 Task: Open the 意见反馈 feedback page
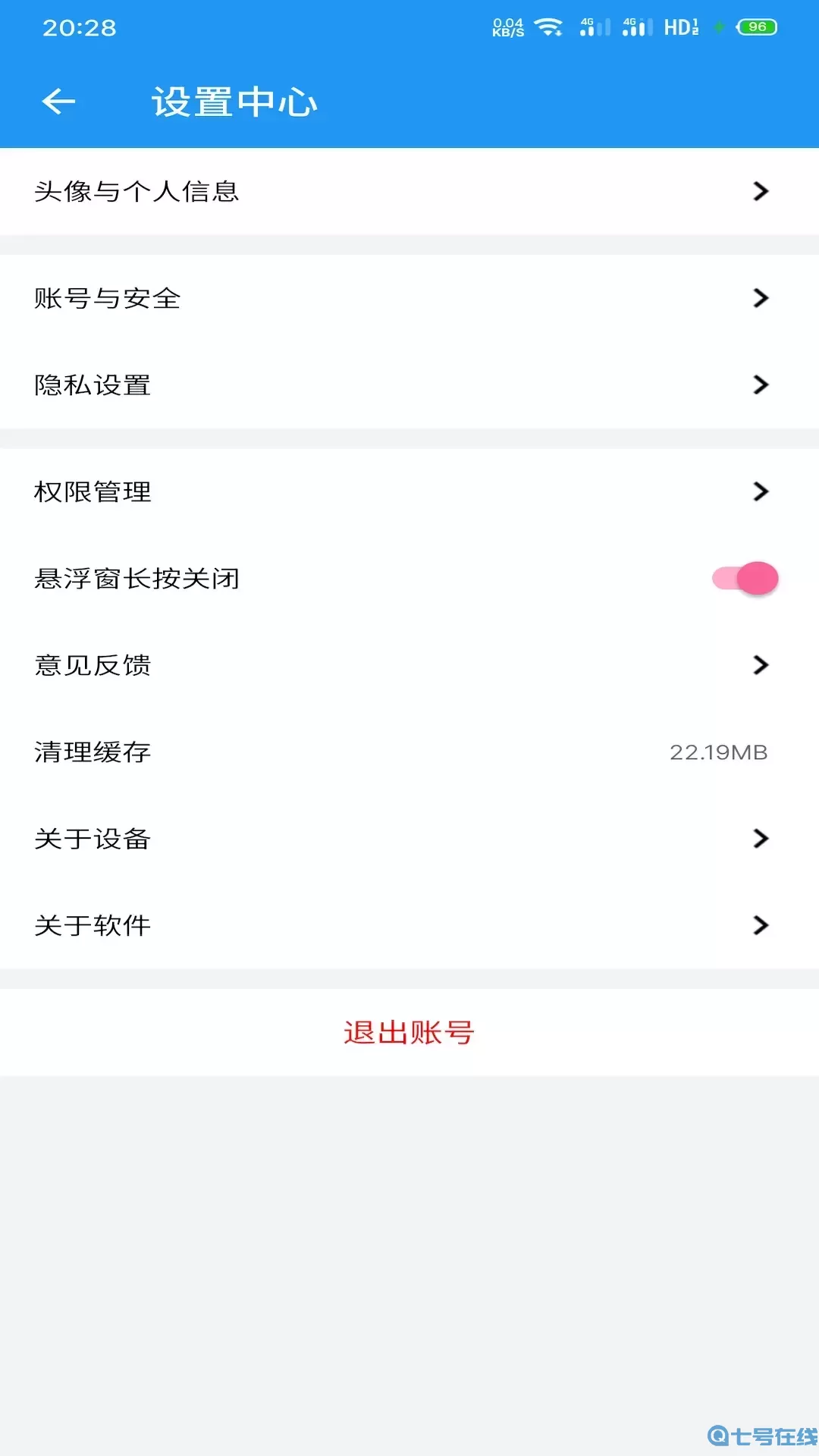click(409, 665)
